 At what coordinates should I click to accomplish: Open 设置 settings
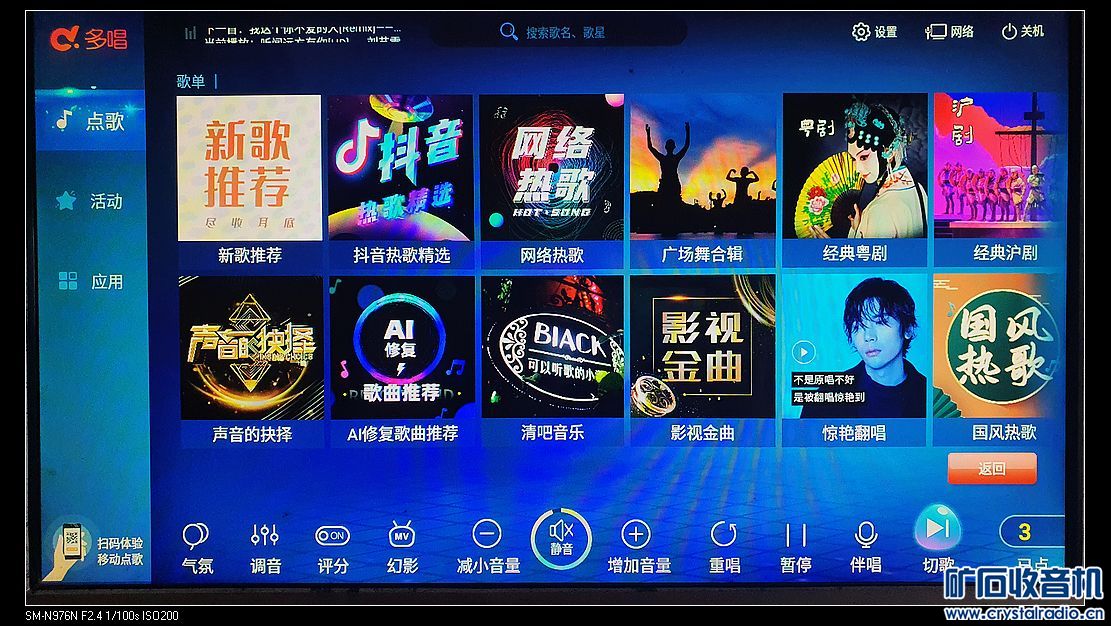(874, 32)
